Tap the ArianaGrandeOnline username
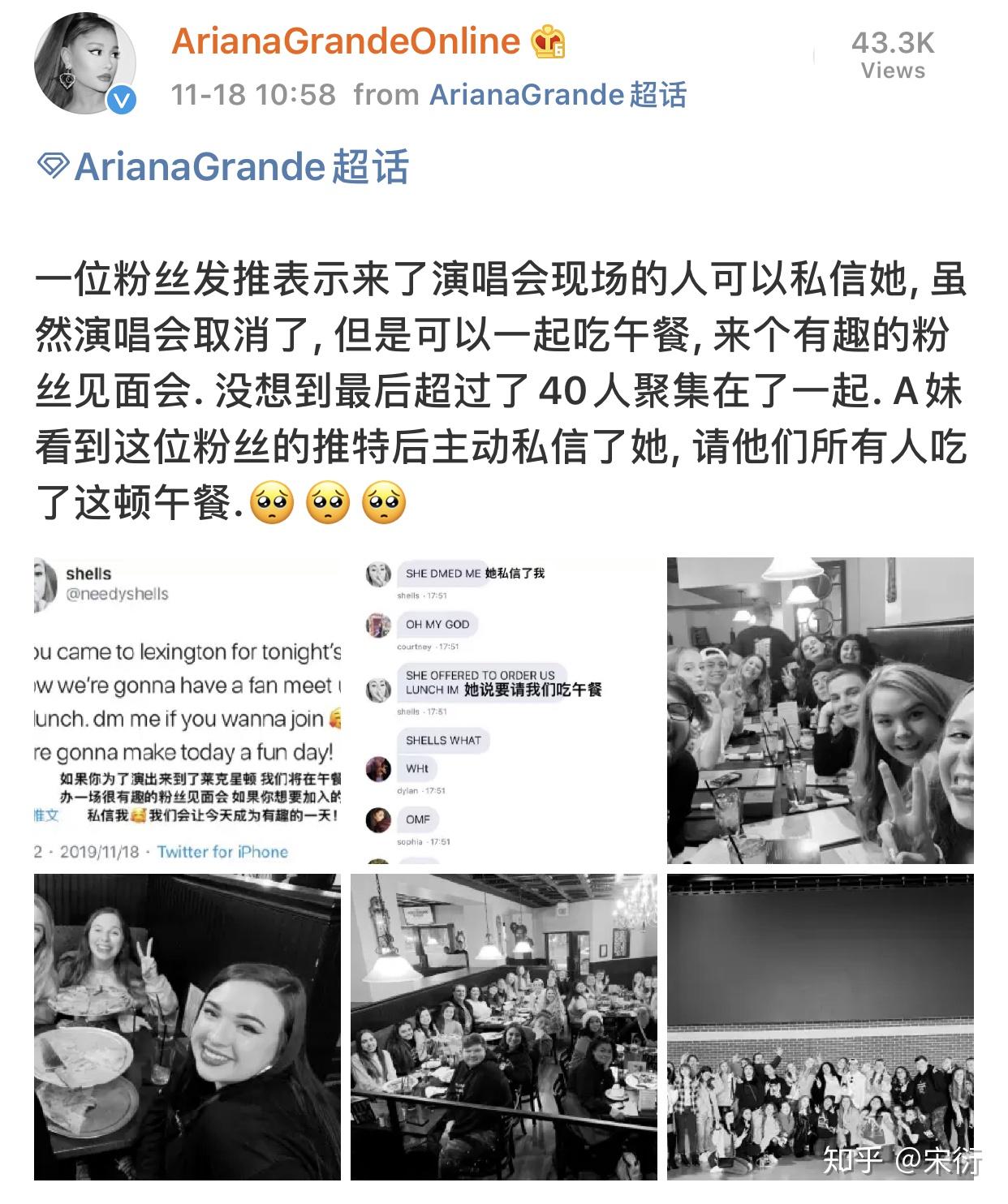The image size is (1008, 1204). point(346,41)
